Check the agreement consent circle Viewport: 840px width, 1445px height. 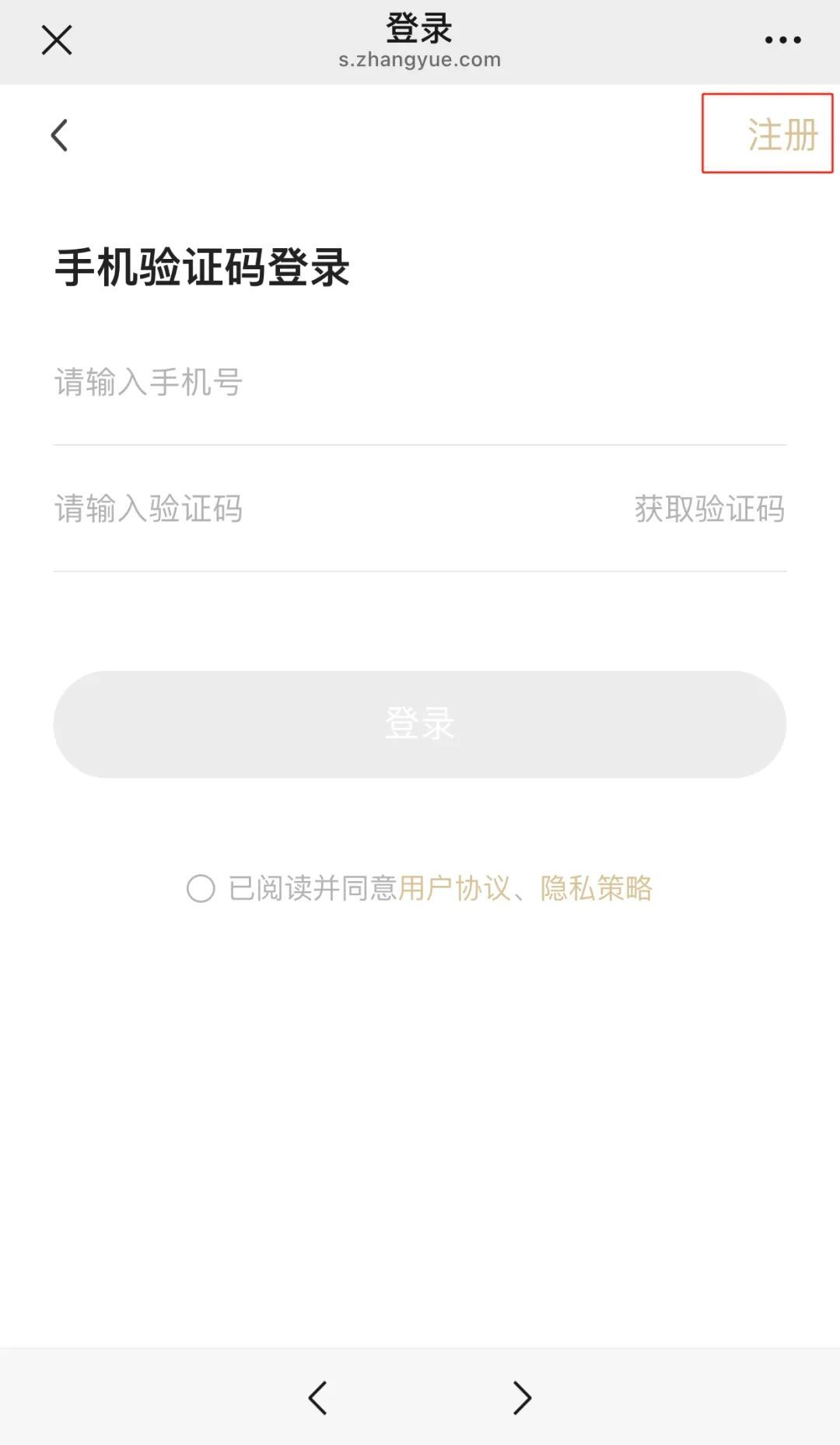tap(201, 888)
